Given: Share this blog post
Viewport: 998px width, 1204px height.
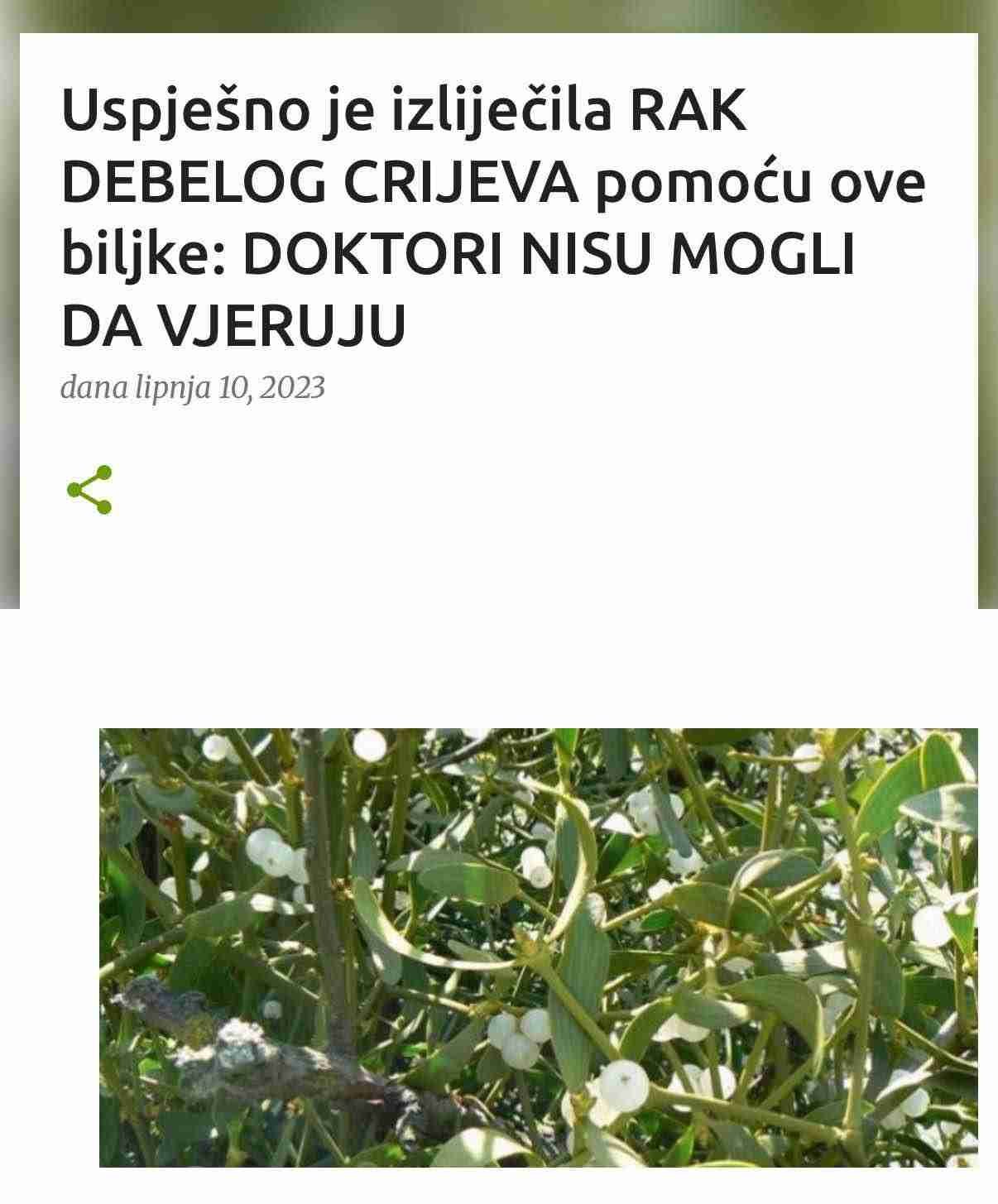Looking at the screenshot, I should click(x=89, y=490).
